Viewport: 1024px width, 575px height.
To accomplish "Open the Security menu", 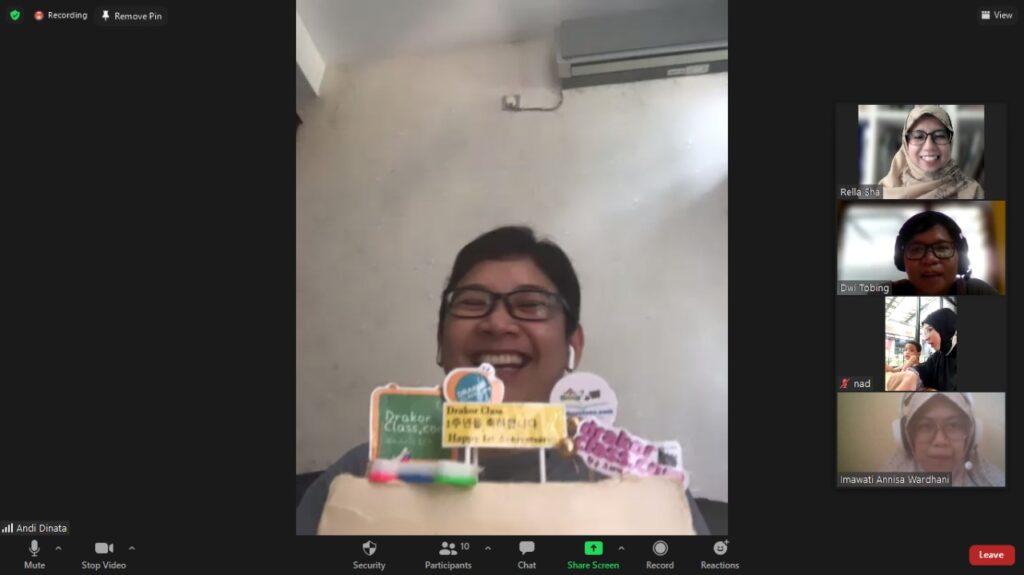I will click(369, 553).
